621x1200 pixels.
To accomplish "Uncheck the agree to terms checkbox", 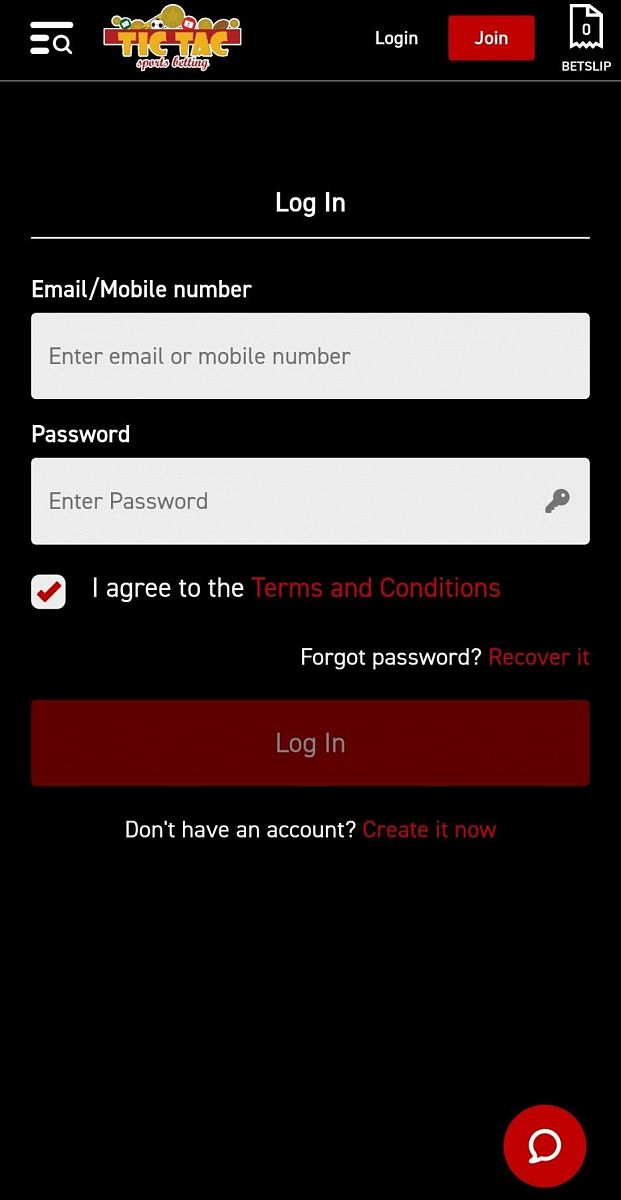I will [49, 591].
